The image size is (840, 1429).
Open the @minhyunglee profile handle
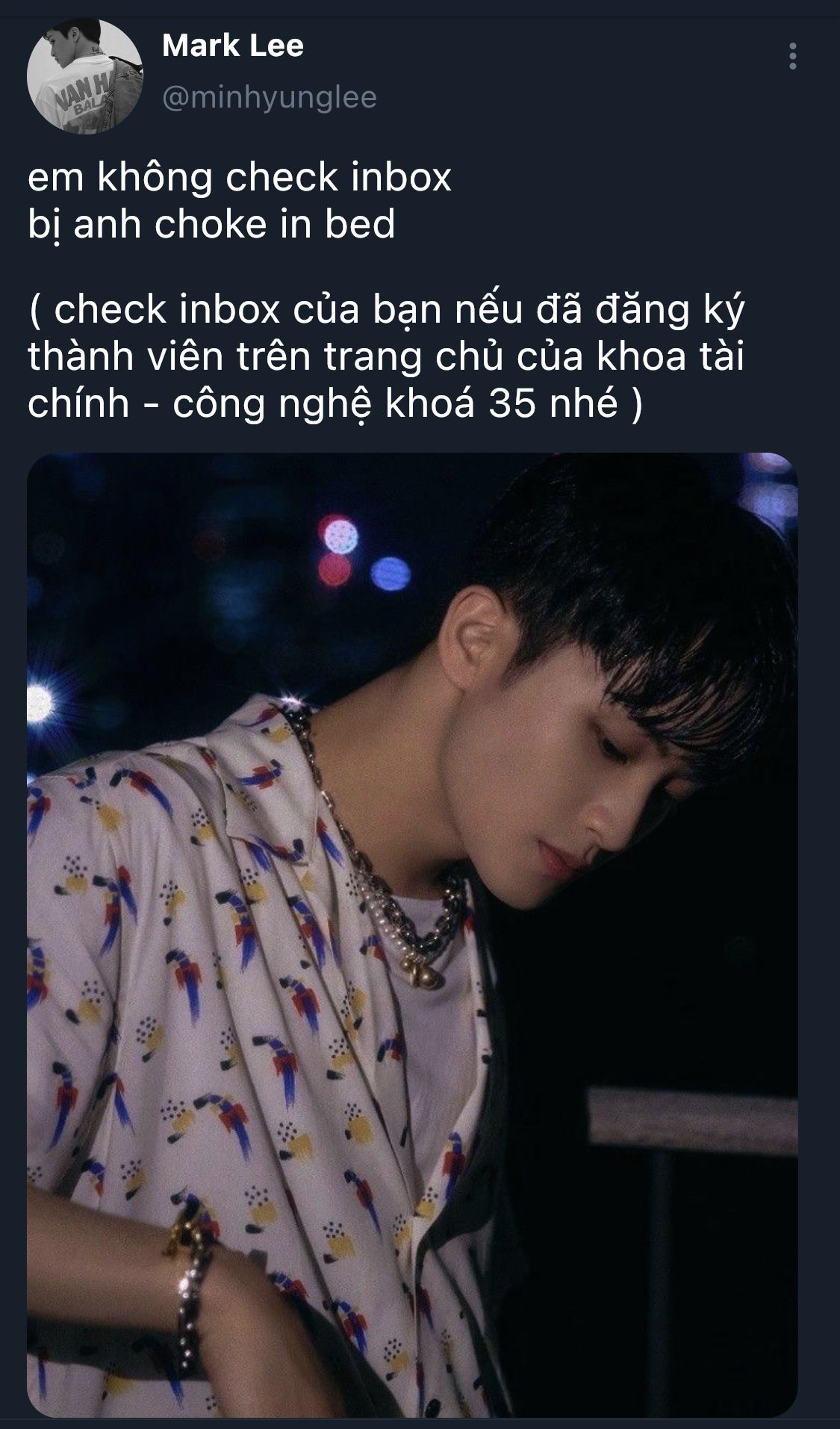pyautogui.click(x=270, y=98)
